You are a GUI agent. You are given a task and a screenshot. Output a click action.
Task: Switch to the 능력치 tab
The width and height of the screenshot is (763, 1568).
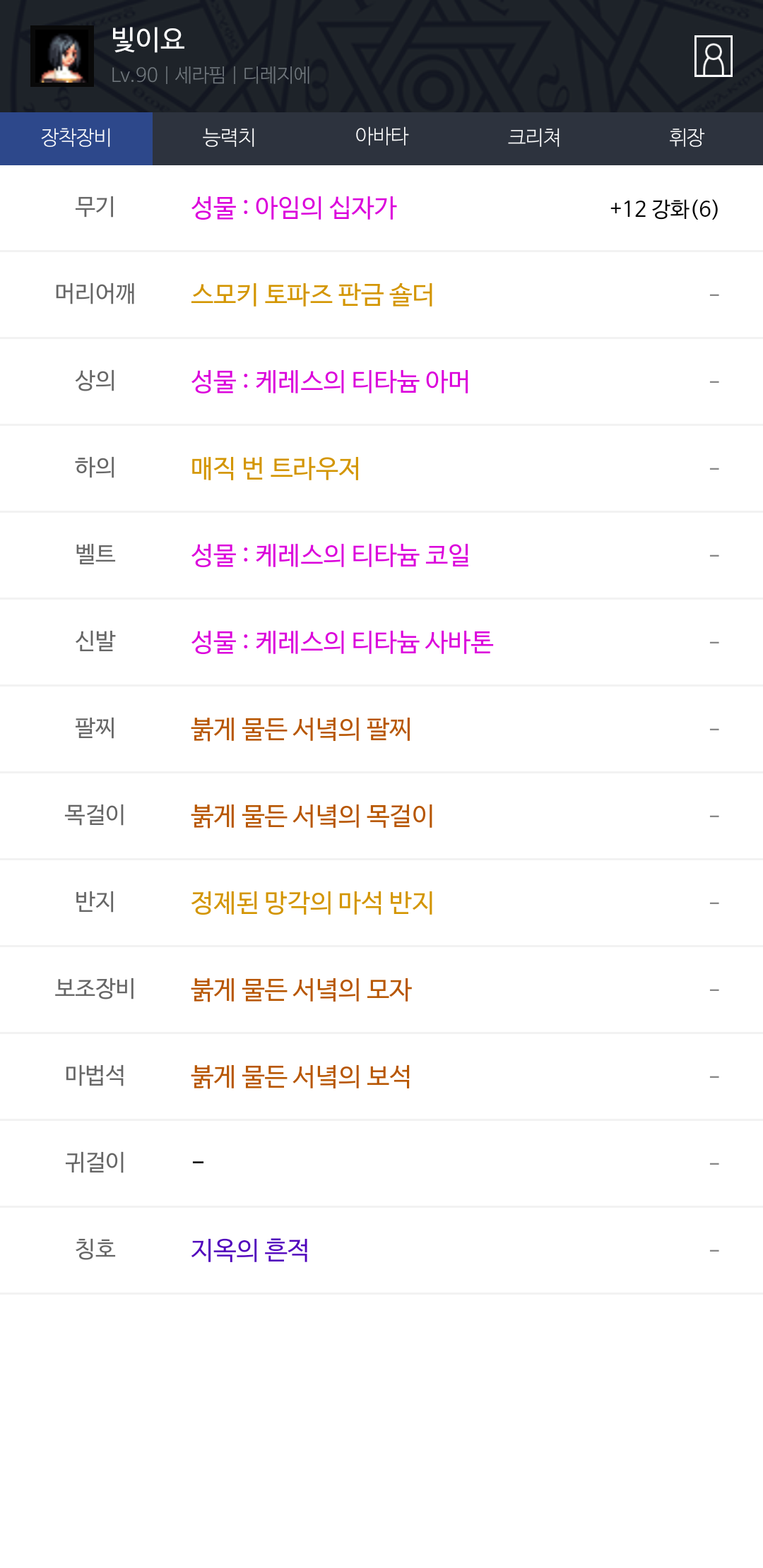point(229,138)
